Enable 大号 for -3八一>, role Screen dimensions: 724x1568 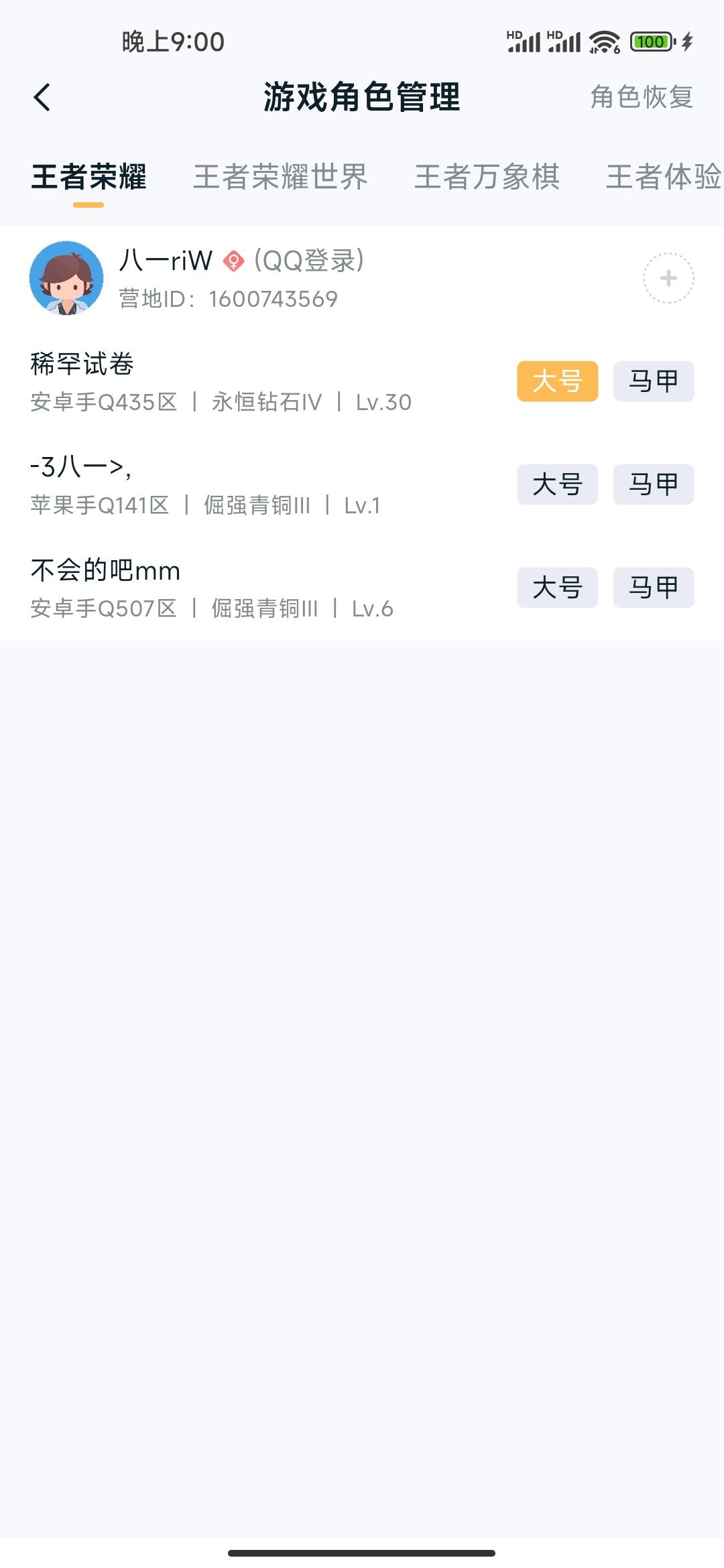point(557,484)
